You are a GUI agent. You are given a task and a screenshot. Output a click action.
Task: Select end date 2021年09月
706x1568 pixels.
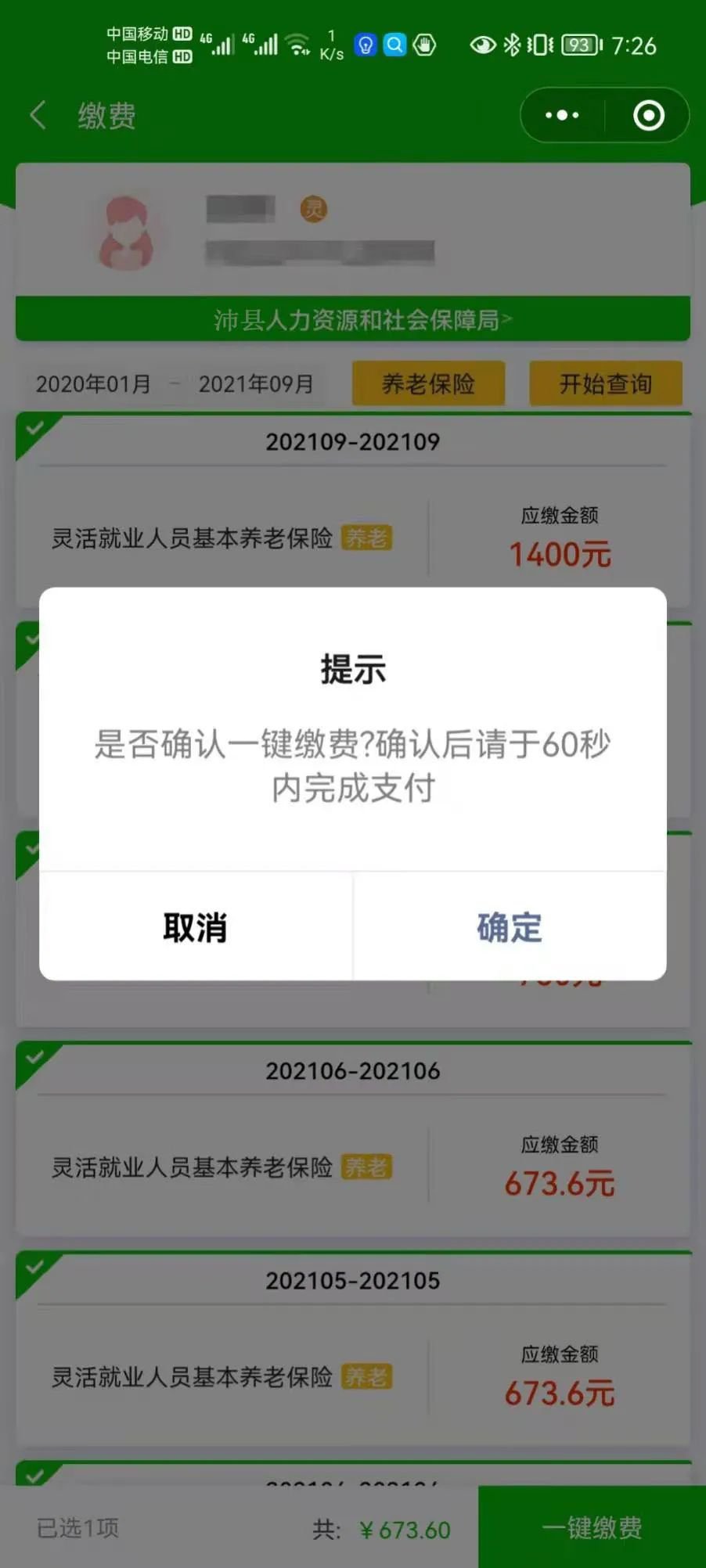click(x=256, y=384)
